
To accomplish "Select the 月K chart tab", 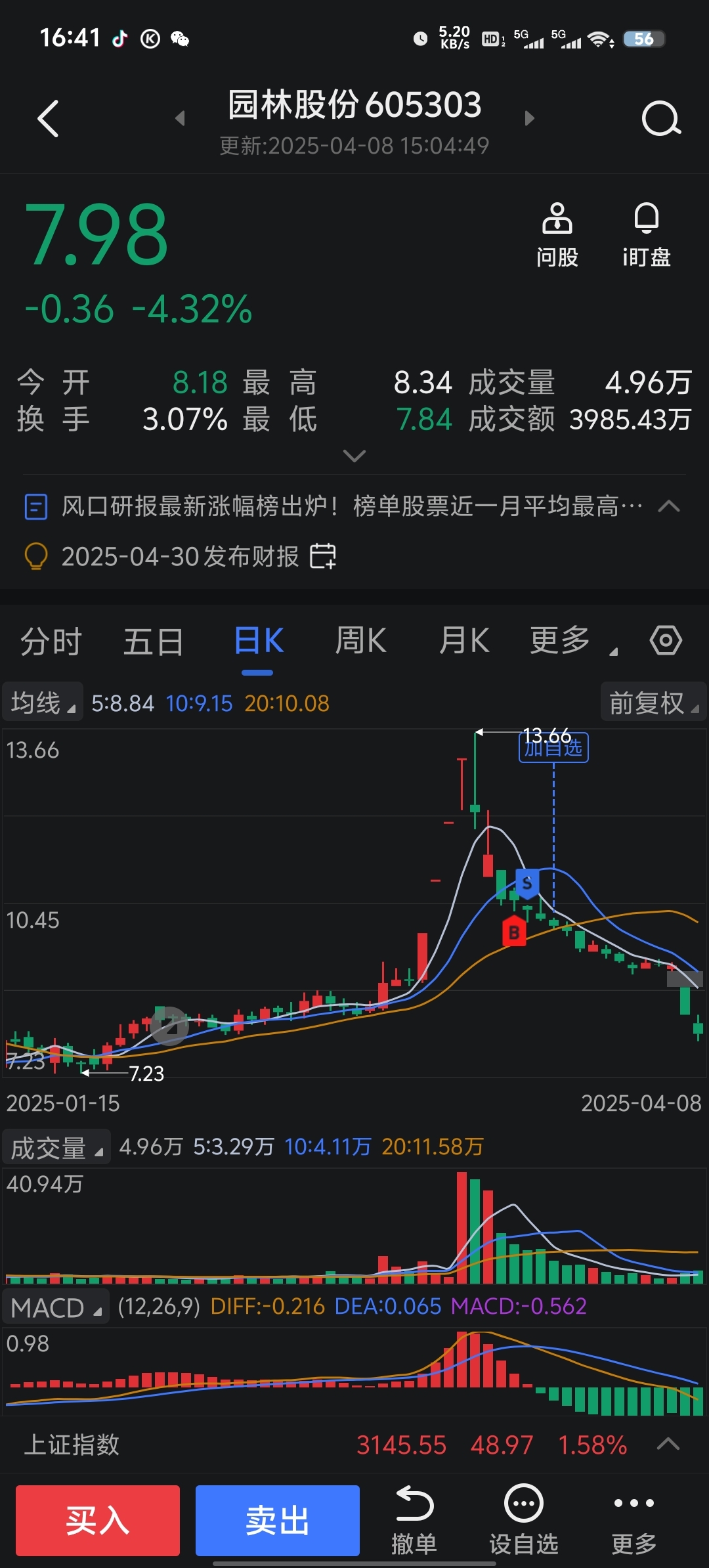I will (464, 641).
